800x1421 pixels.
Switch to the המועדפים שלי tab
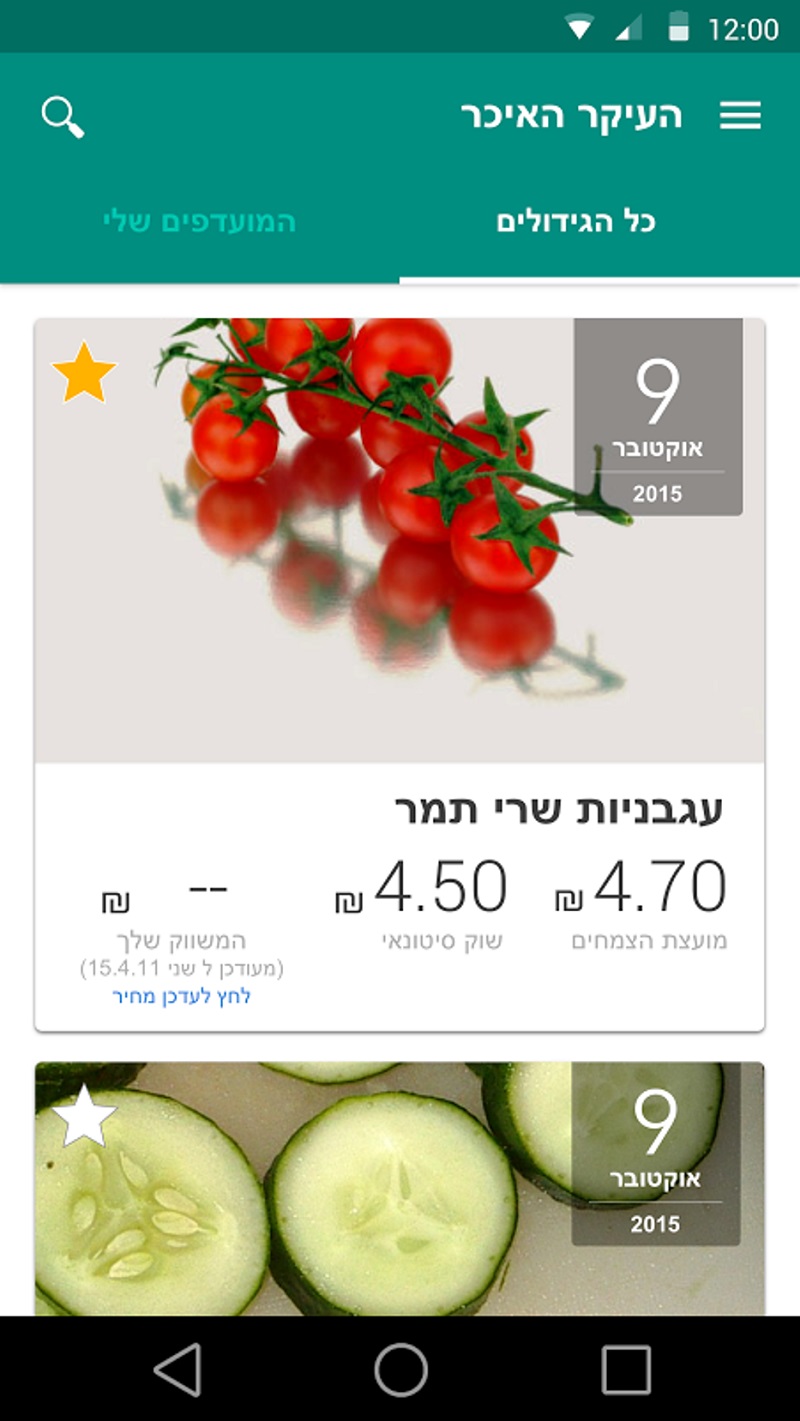200,223
